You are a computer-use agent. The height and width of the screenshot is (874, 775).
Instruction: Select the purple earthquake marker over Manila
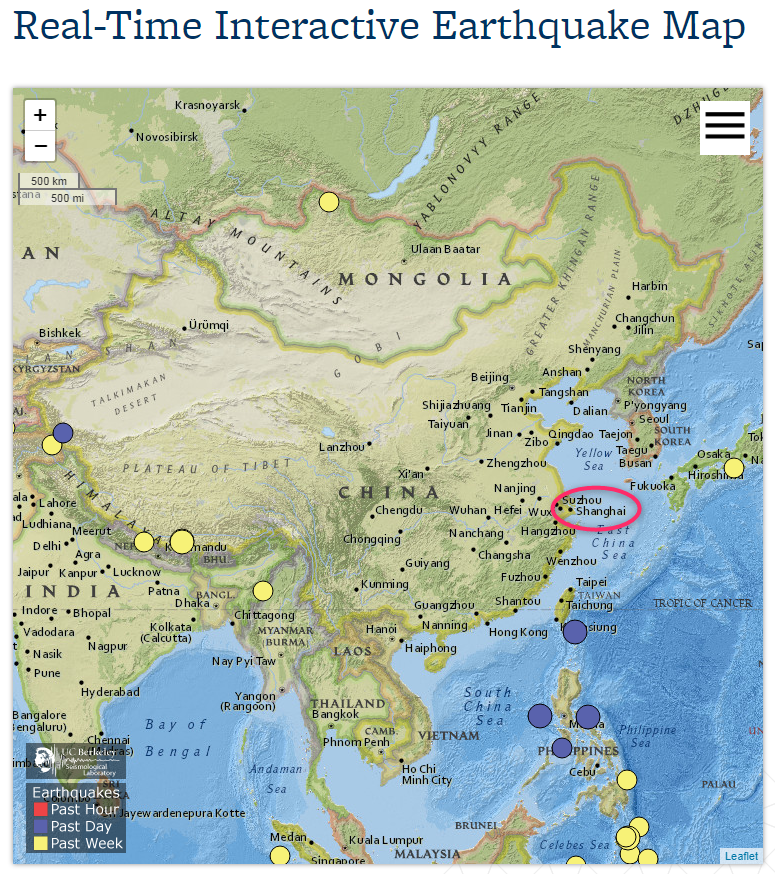click(x=588, y=716)
